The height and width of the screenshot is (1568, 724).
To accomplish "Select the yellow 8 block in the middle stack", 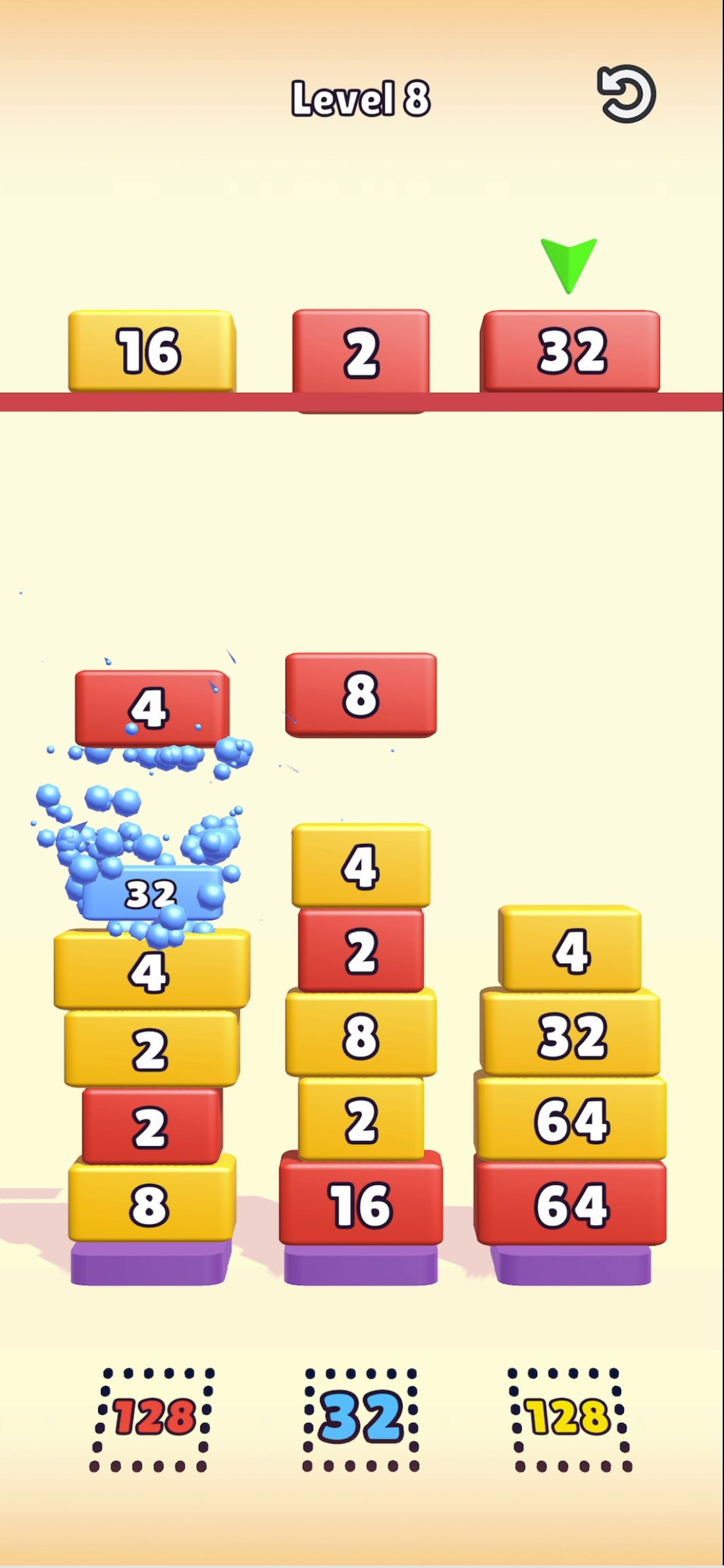I will click(x=361, y=1037).
